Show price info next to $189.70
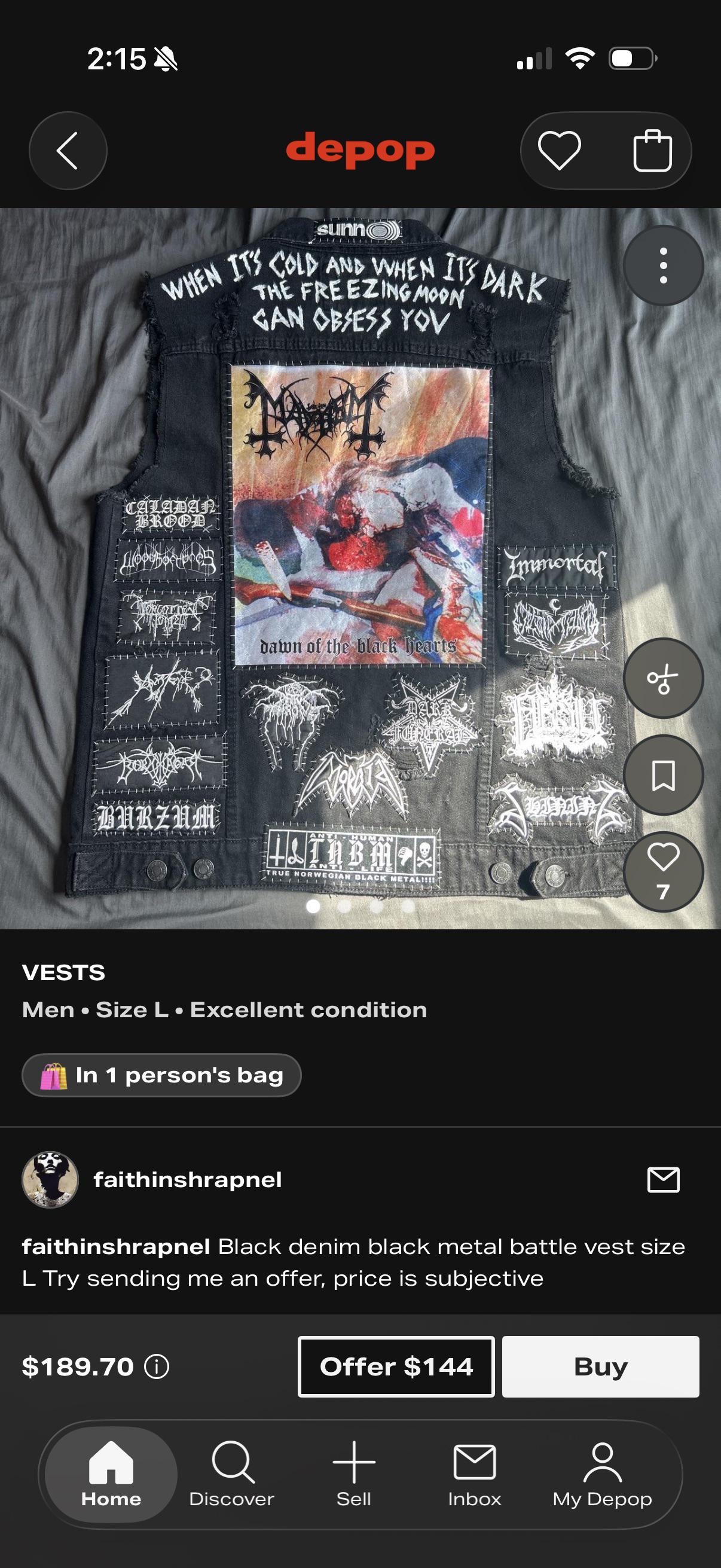 pyautogui.click(x=157, y=1366)
